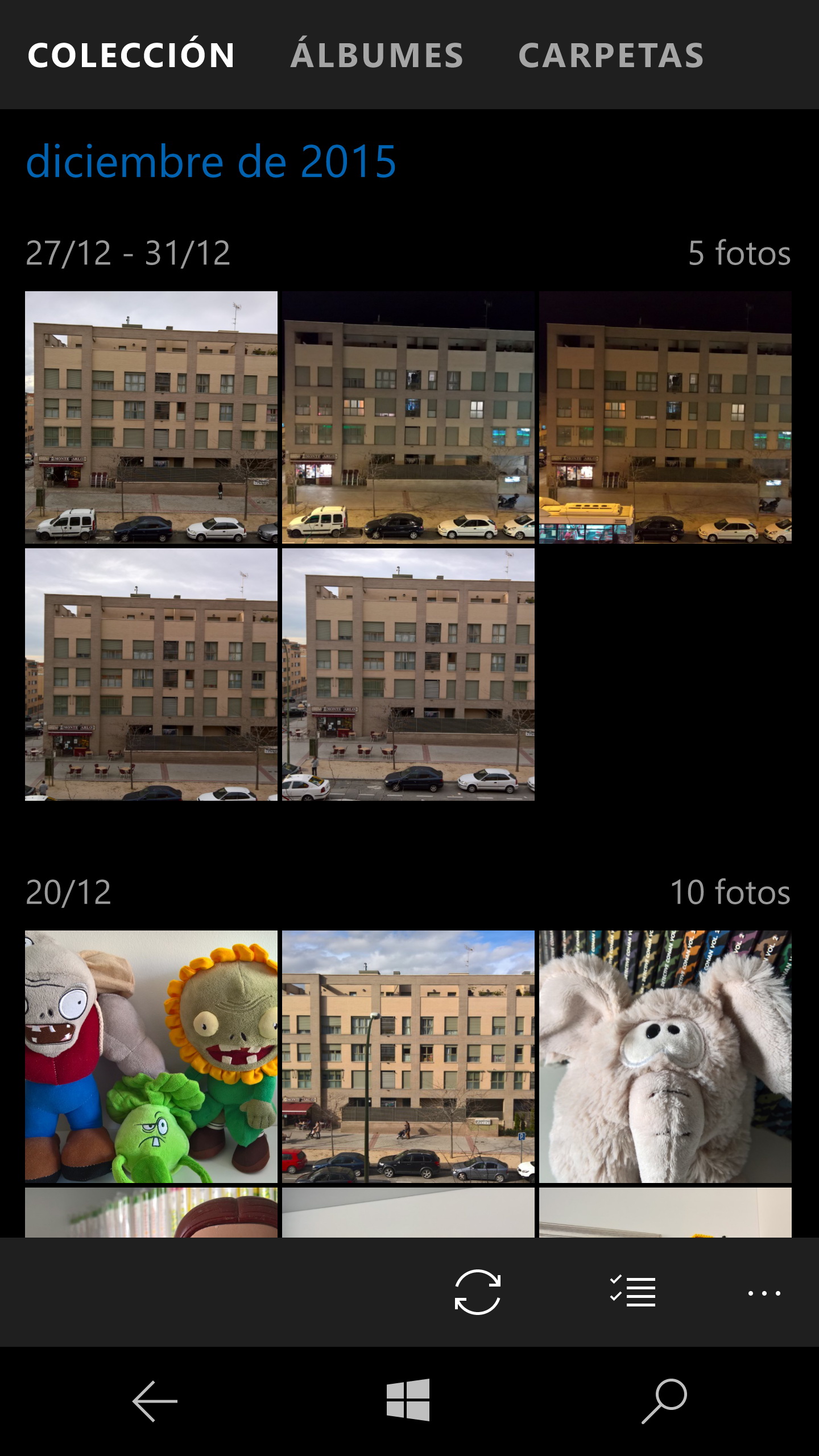Tap the 'diciembre de 2015' month header
The image size is (819, 1456).
tap(211, 162)
